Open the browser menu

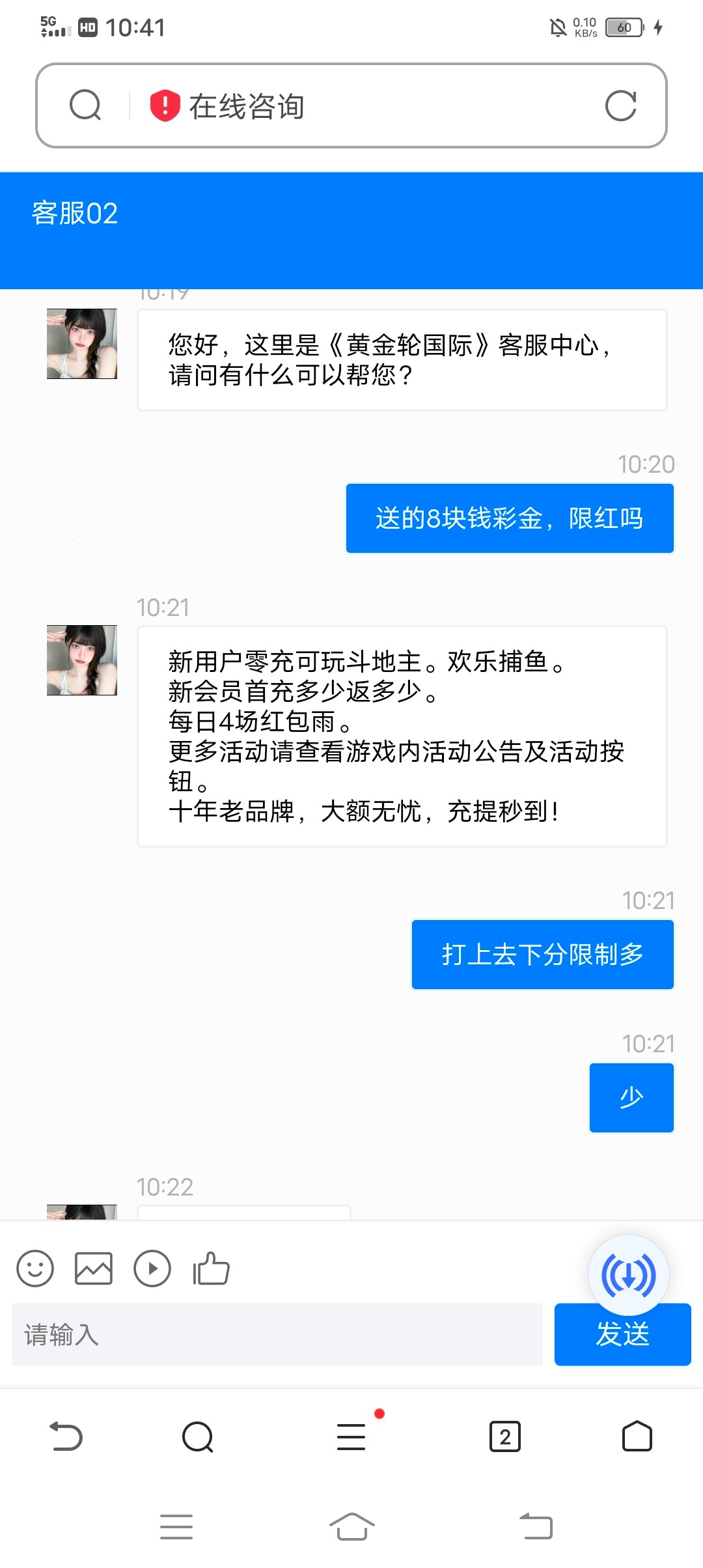coord(351,1436)
